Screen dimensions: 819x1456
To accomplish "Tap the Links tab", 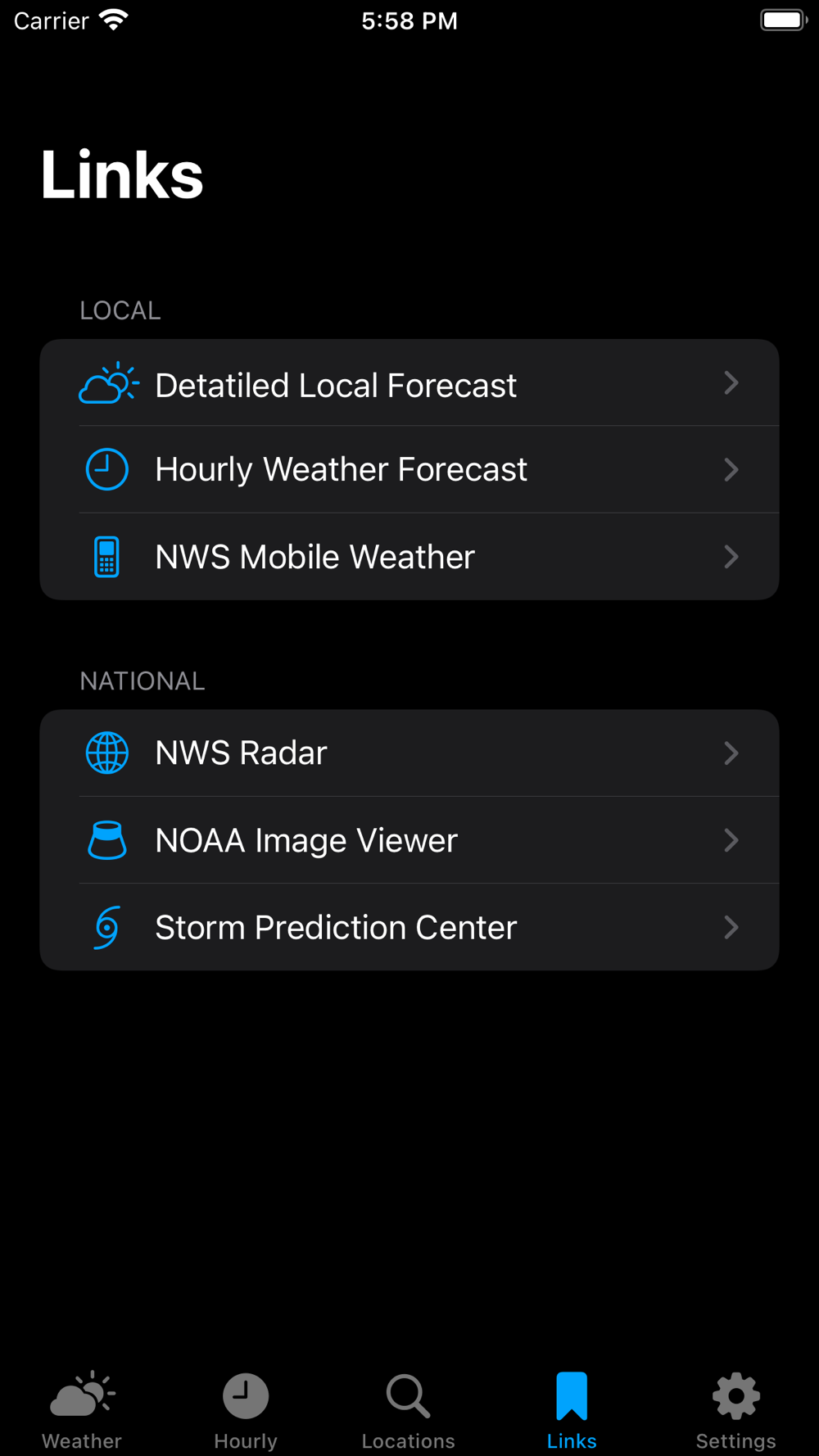I will pos(572,1410).
